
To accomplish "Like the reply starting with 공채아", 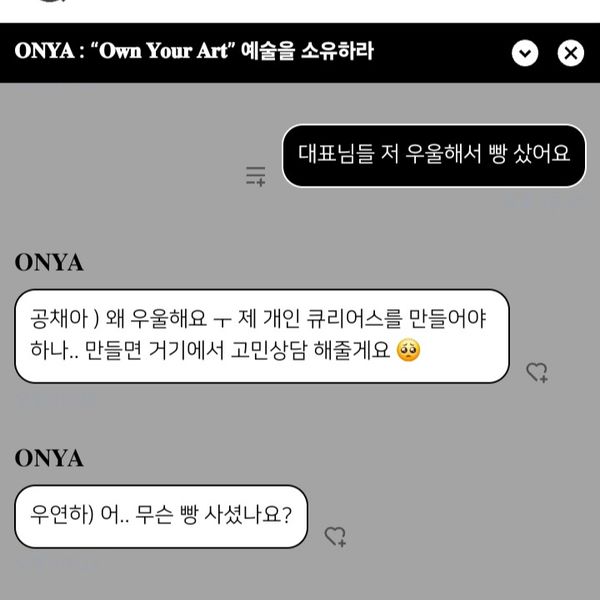I will [537, 373].
